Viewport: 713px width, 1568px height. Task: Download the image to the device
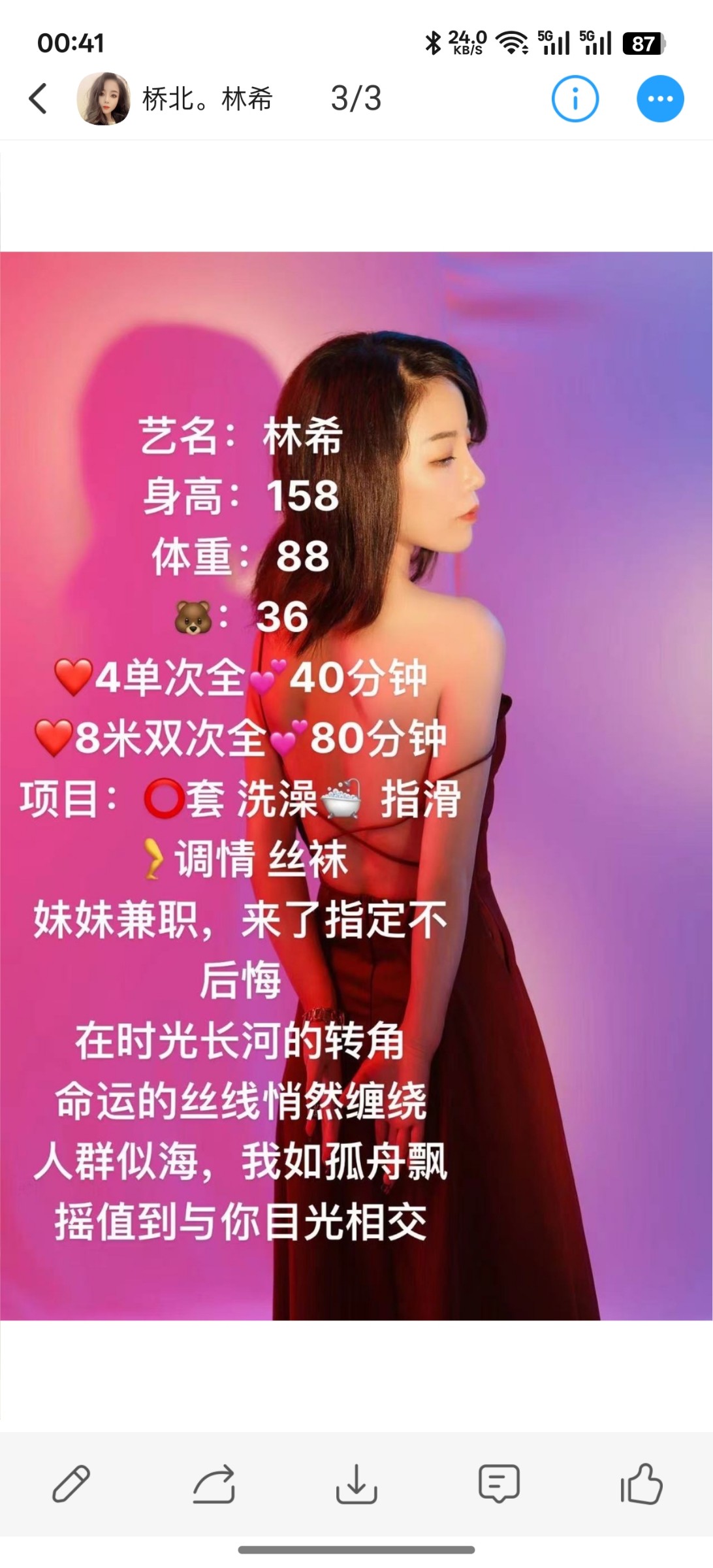tap(356, 1484)
